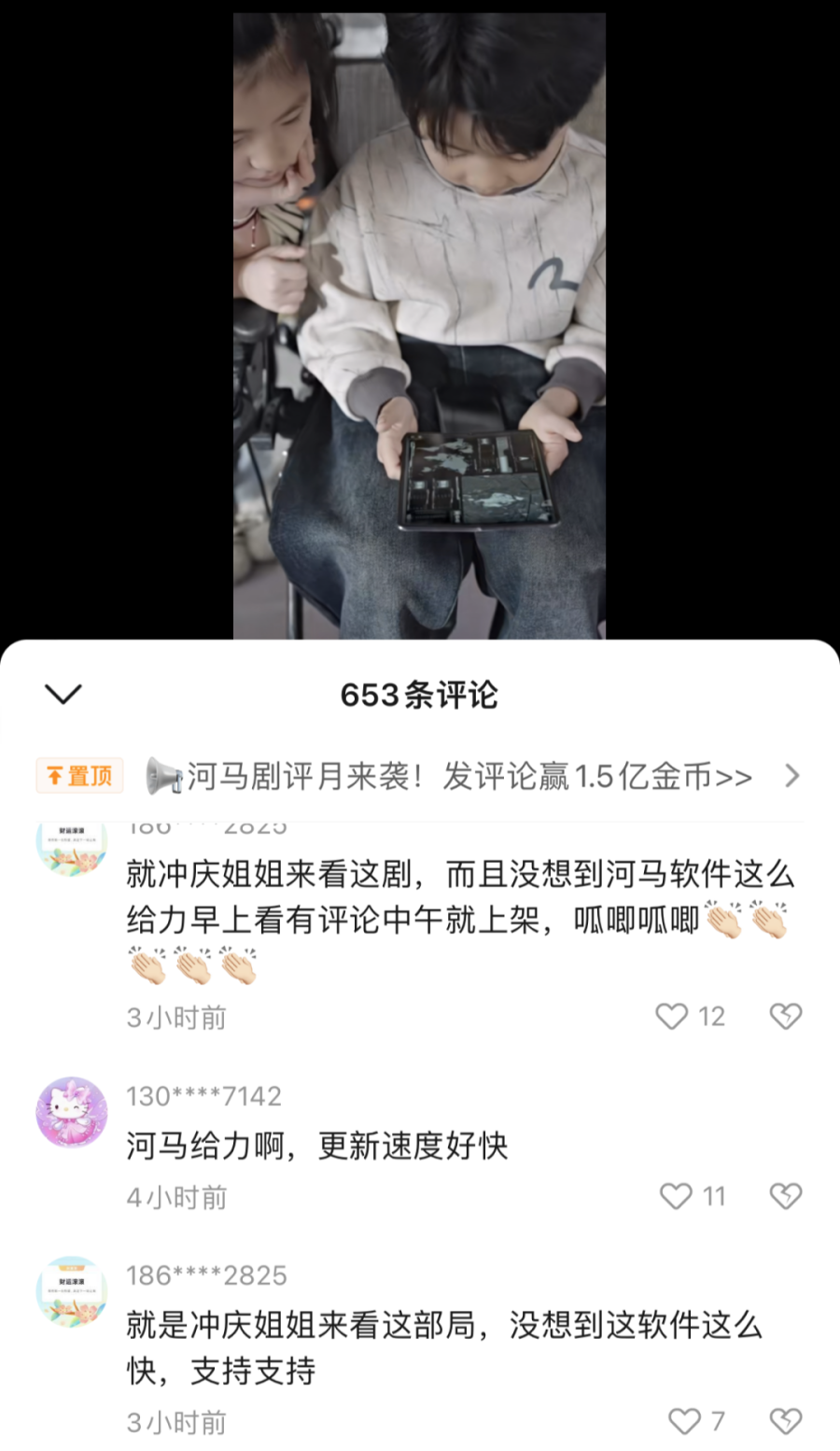840x1451 pixels.
Task: Like the comment with 7 likes
Action: [684, 1421]
